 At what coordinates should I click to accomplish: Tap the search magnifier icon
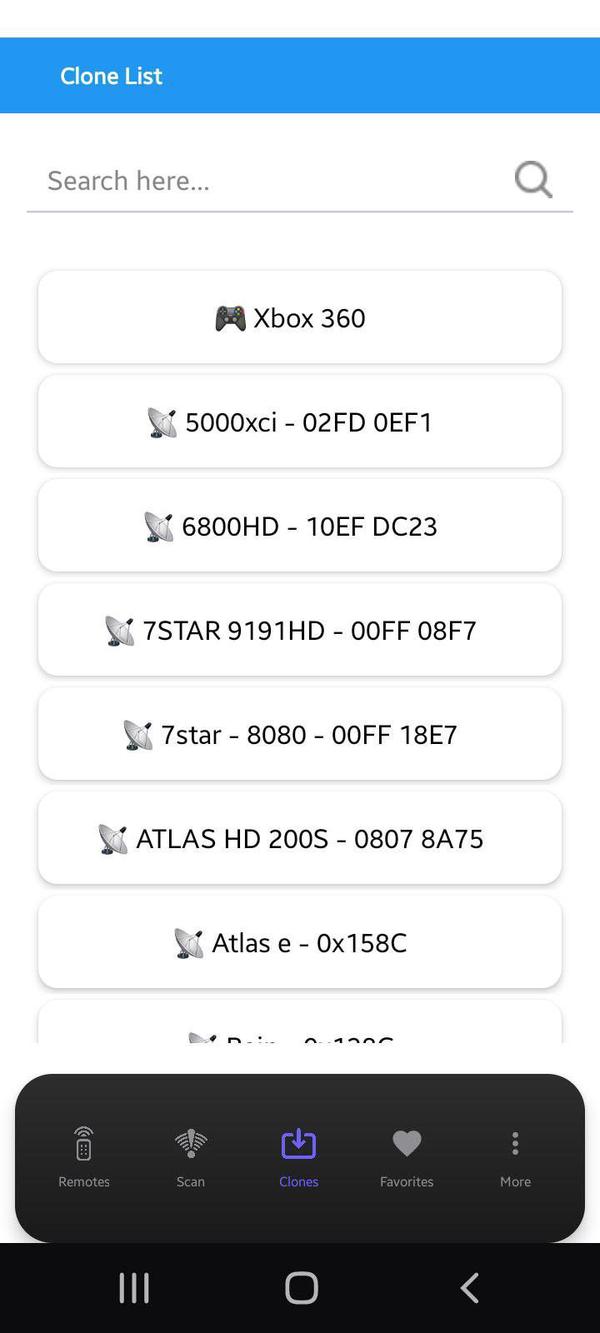(x=533, y=180)
